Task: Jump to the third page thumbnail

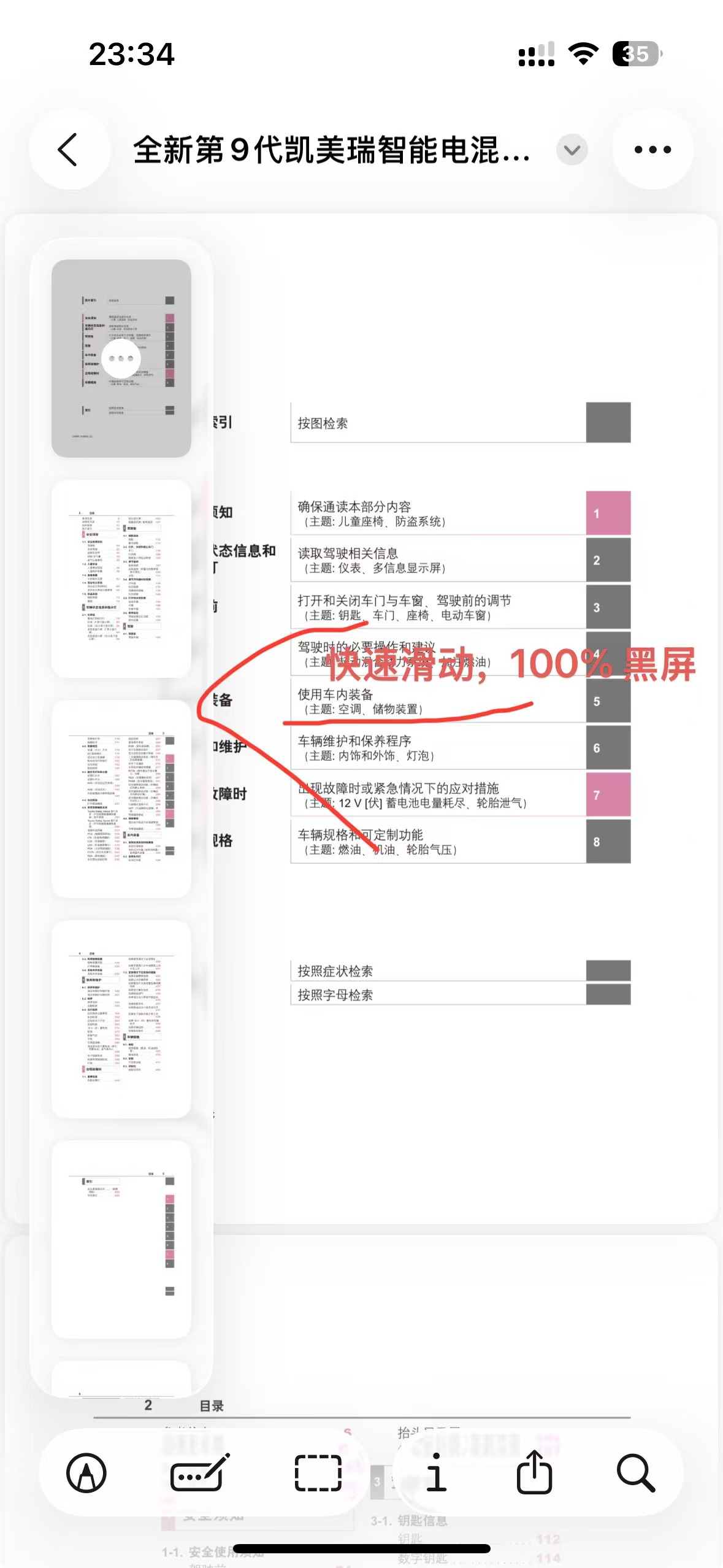Action: pos(121,798)
